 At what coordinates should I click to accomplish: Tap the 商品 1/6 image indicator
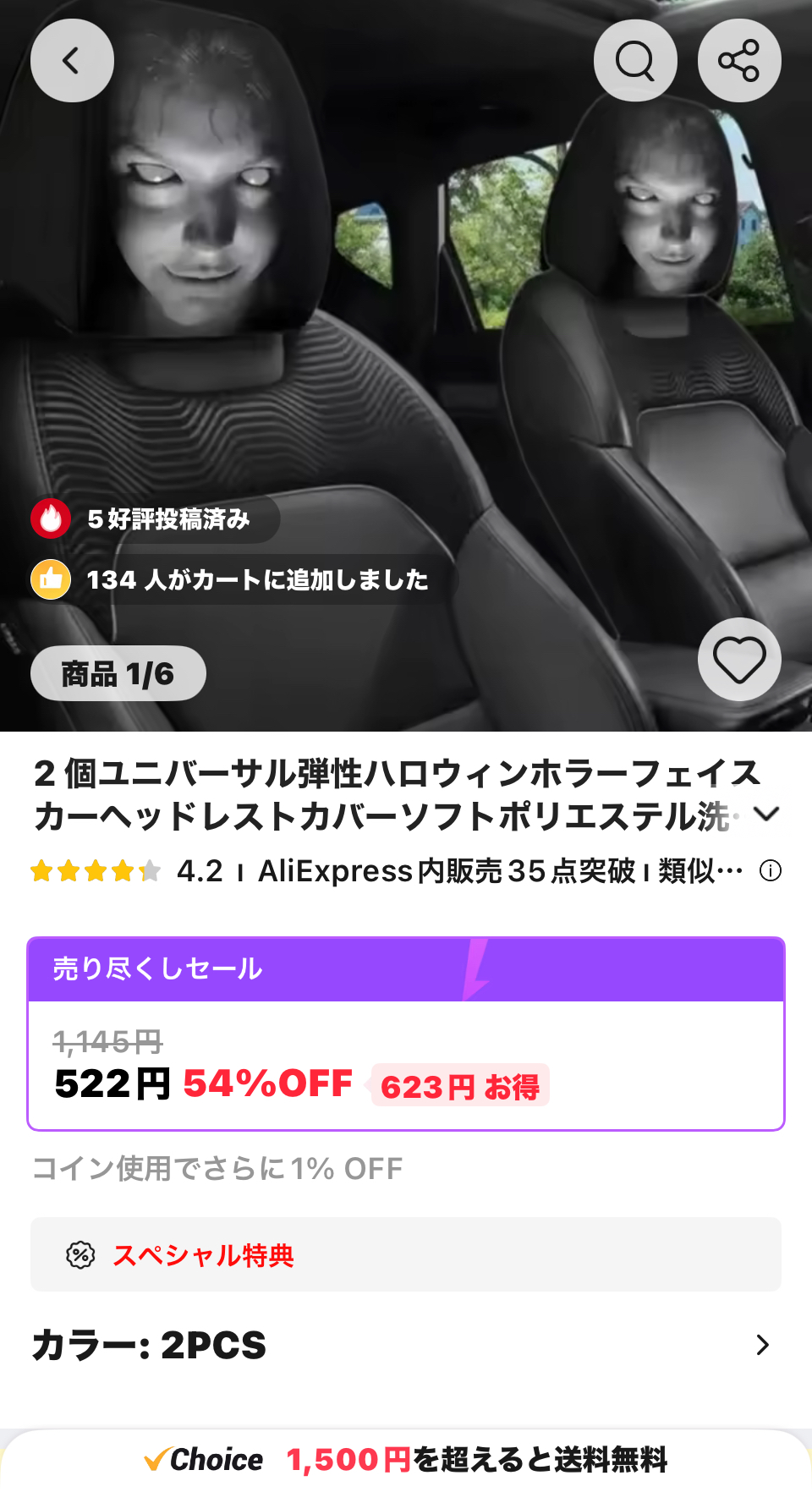point(118,674)
